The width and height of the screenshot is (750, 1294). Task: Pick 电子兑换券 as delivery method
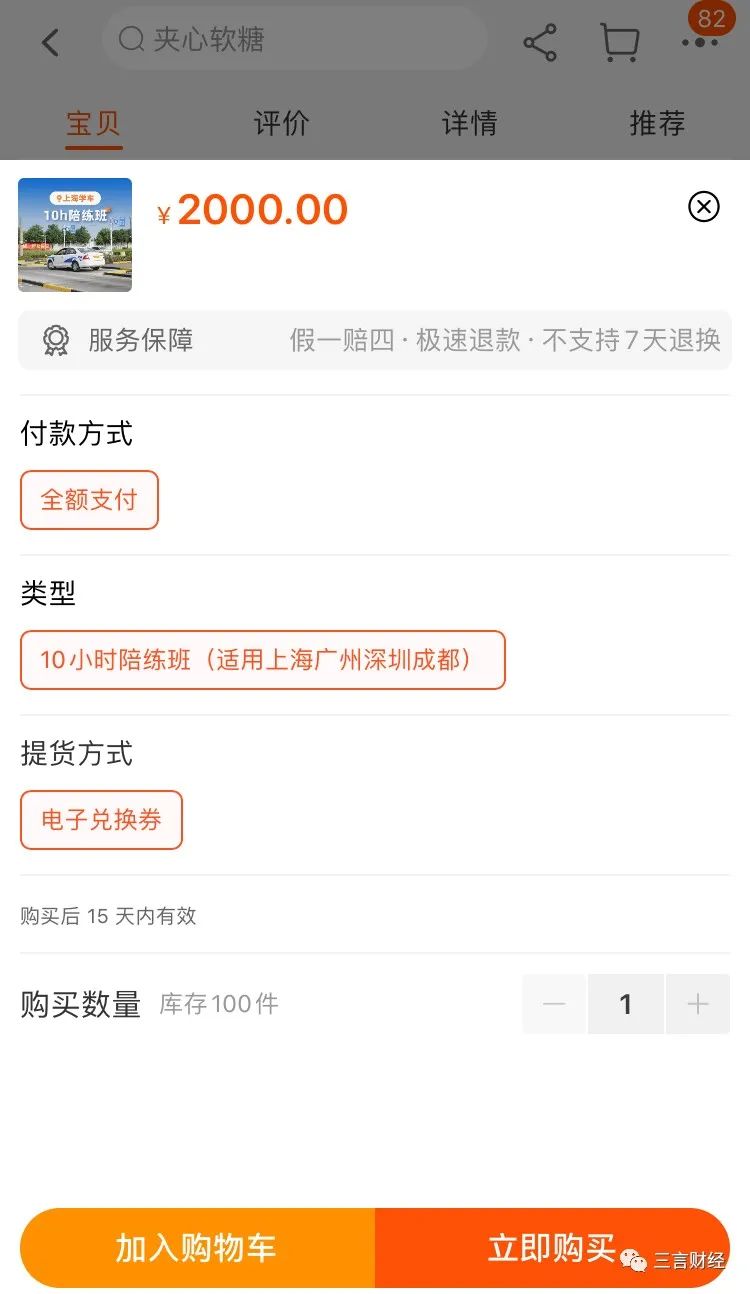[101, 820]
